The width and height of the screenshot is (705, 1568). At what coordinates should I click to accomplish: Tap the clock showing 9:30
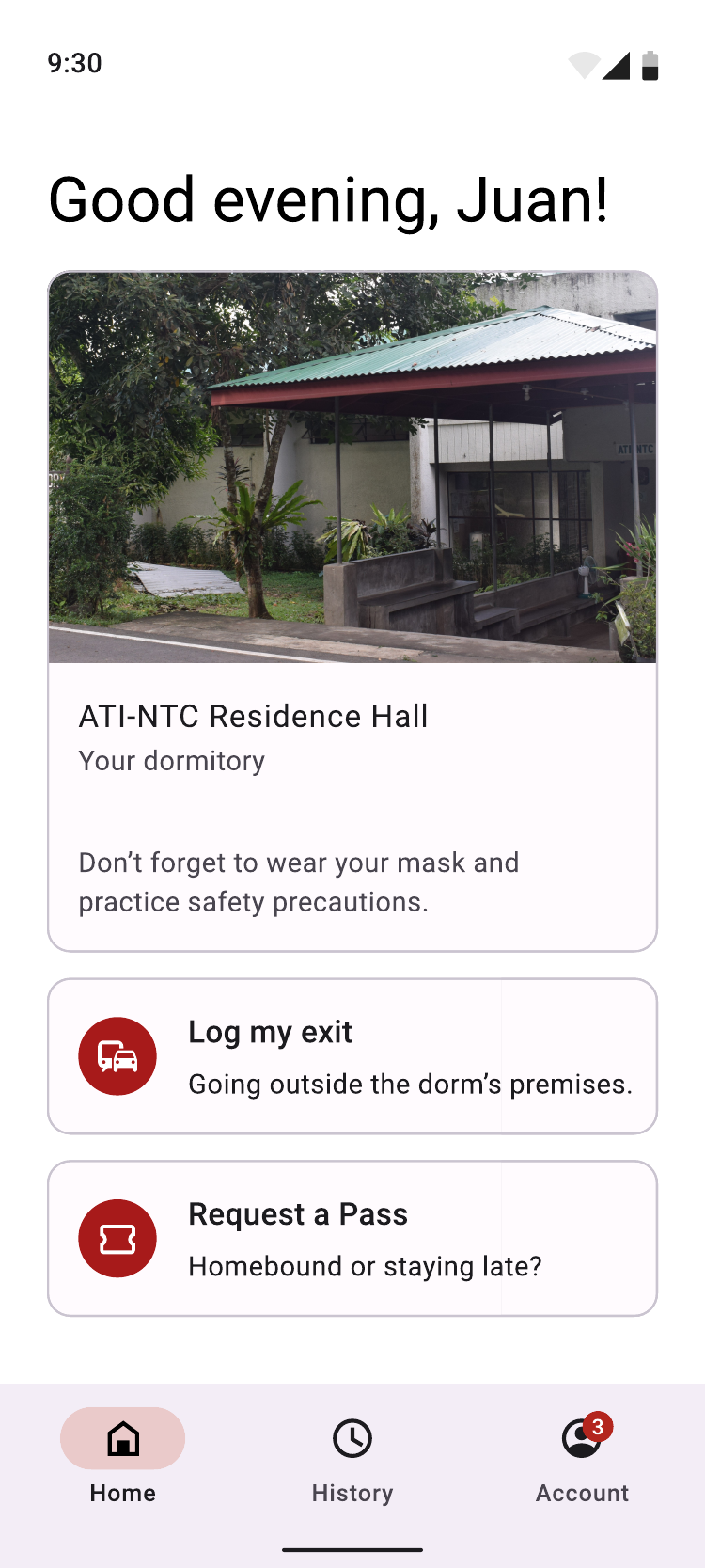74,63
